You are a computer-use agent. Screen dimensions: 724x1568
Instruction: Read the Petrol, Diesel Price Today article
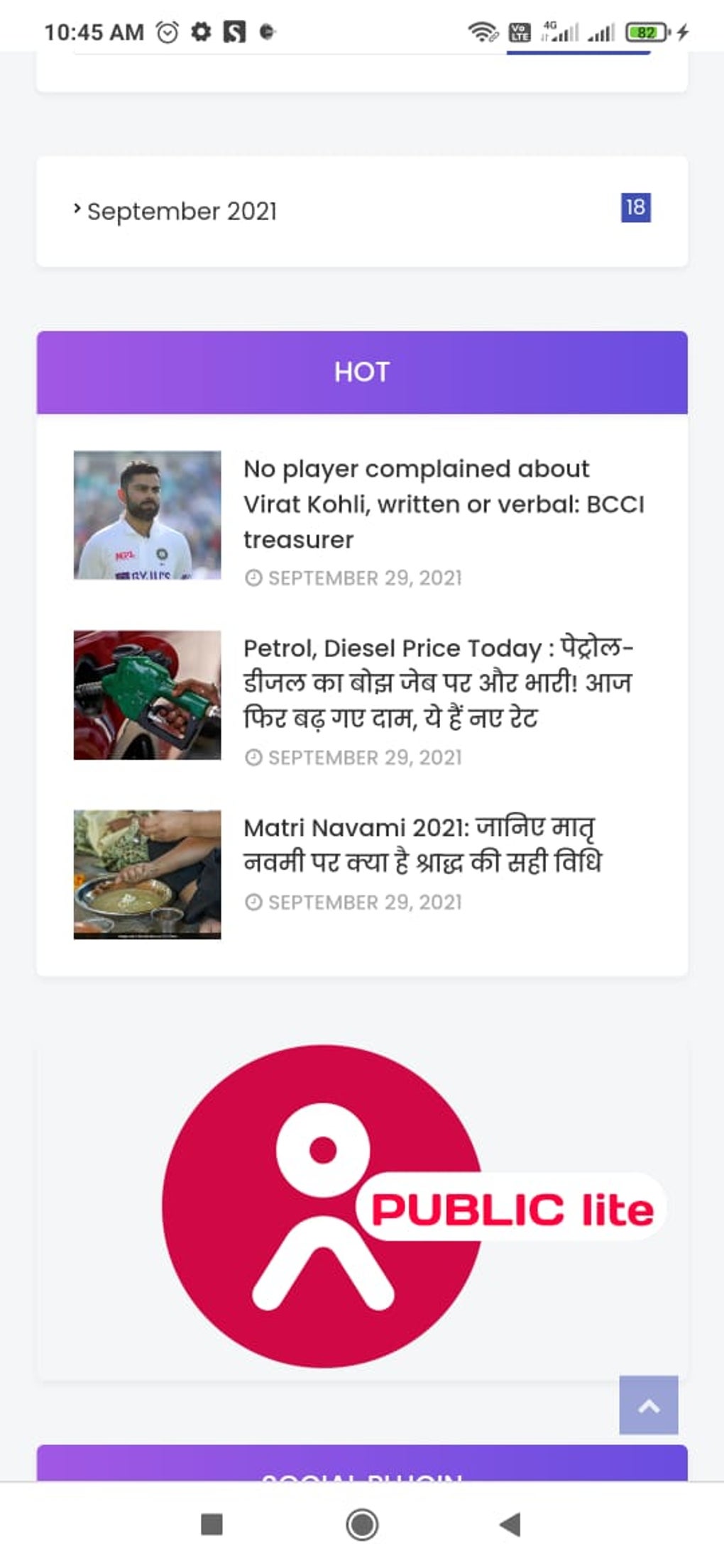pyautogui.click(x=437, y=683)
